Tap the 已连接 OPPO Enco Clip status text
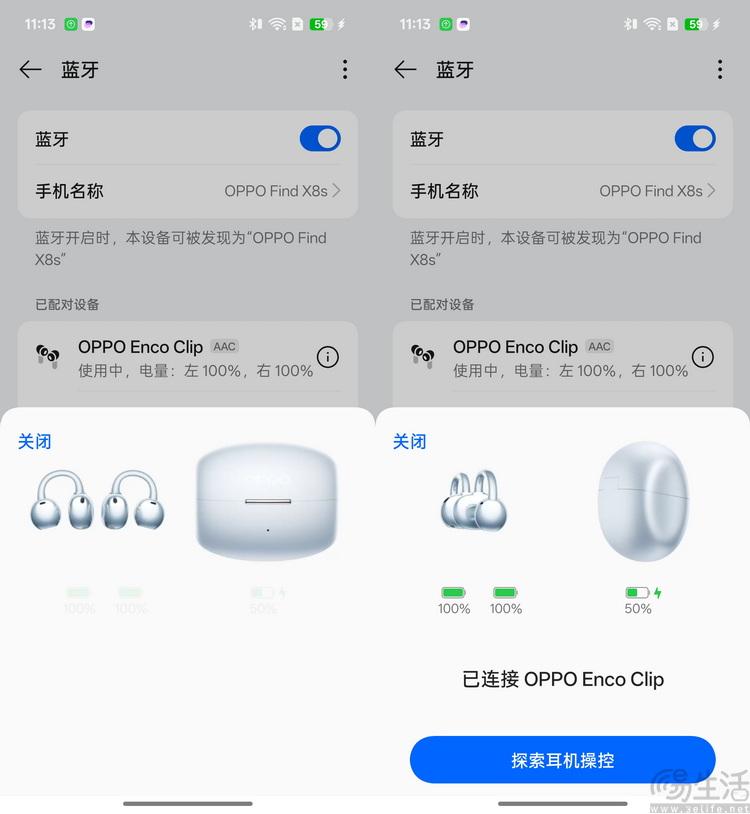This screenshot has width=750, height=814. [x=562, y=679]
